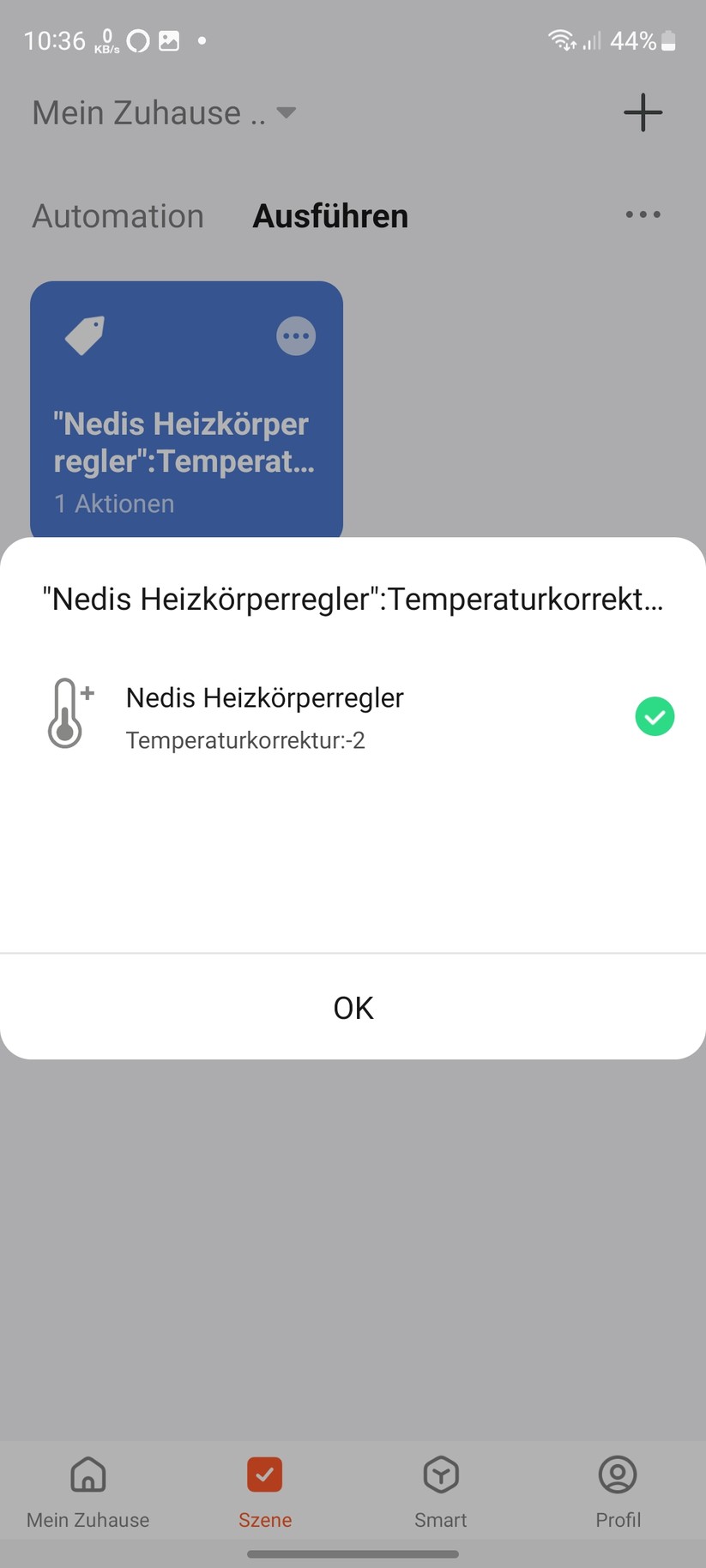Screen dimensions: 706x1568
Task: Open the three-dot menu on the blue scene card
Action: coord(295,335)
